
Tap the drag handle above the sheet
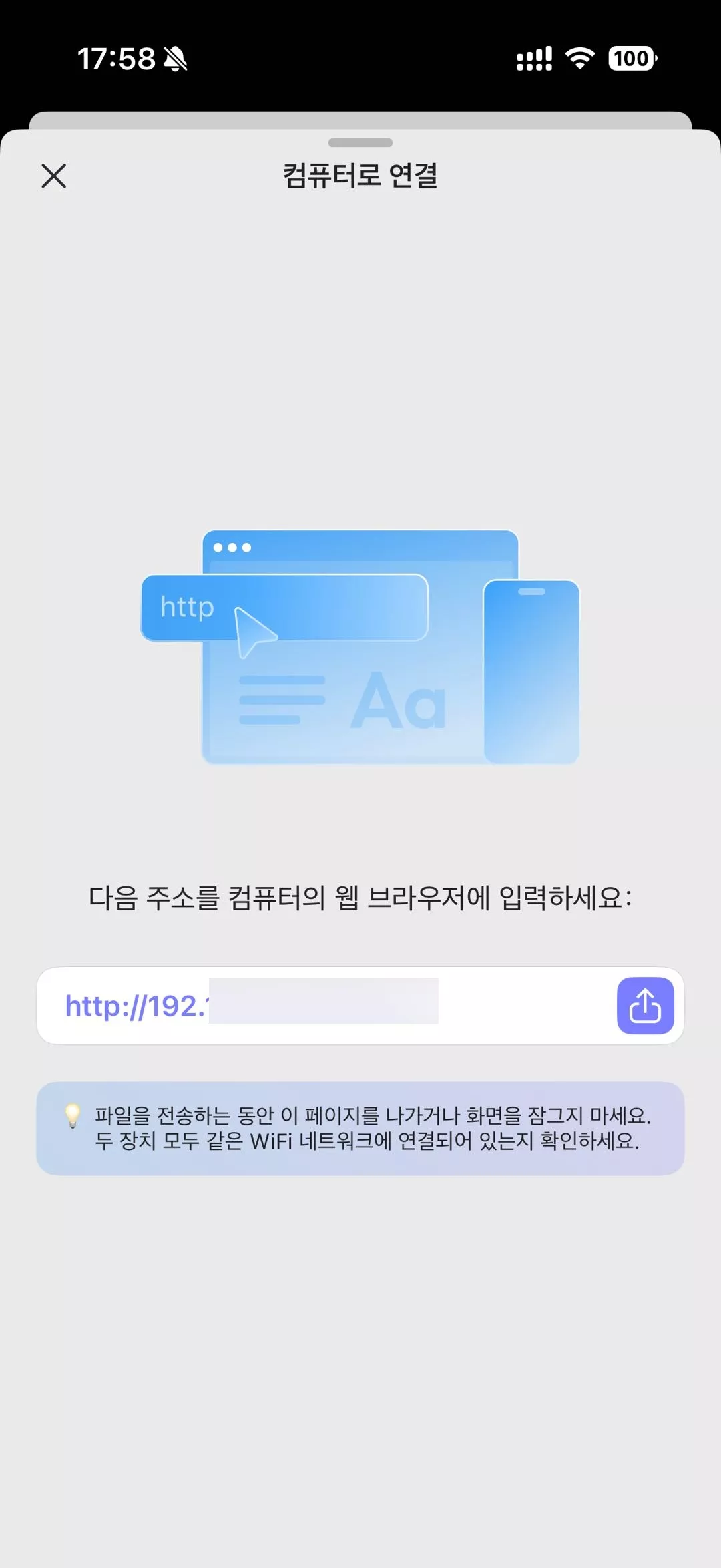tap(360, 142)
